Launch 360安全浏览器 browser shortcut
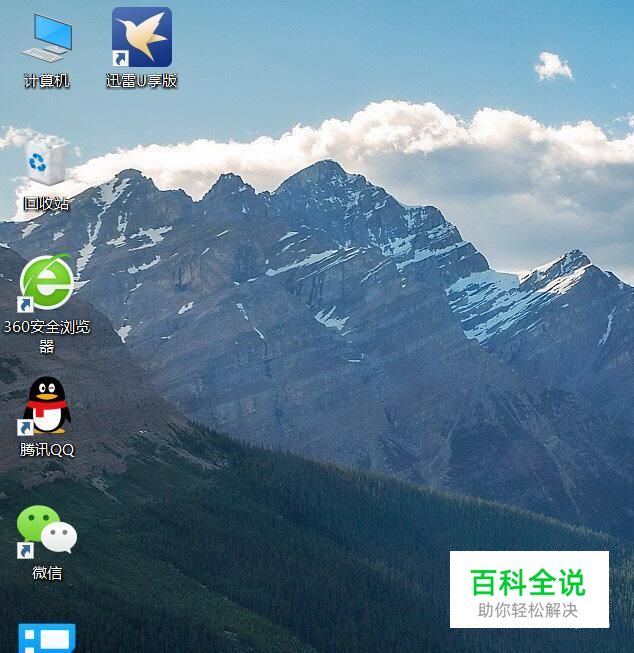 click(47, 283)
